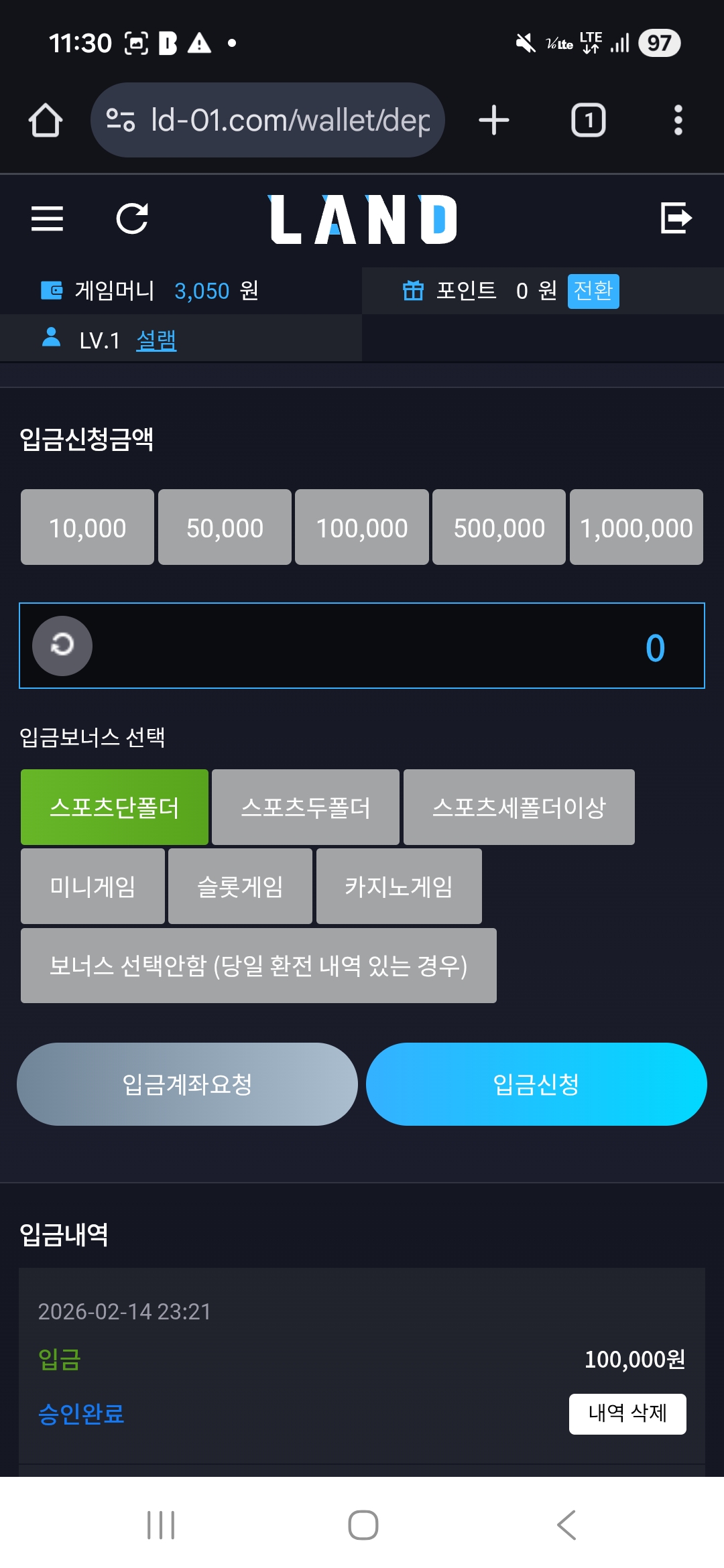
Task: Choose the 스포츠두폴더 bonus option
Action: point(306,807)
